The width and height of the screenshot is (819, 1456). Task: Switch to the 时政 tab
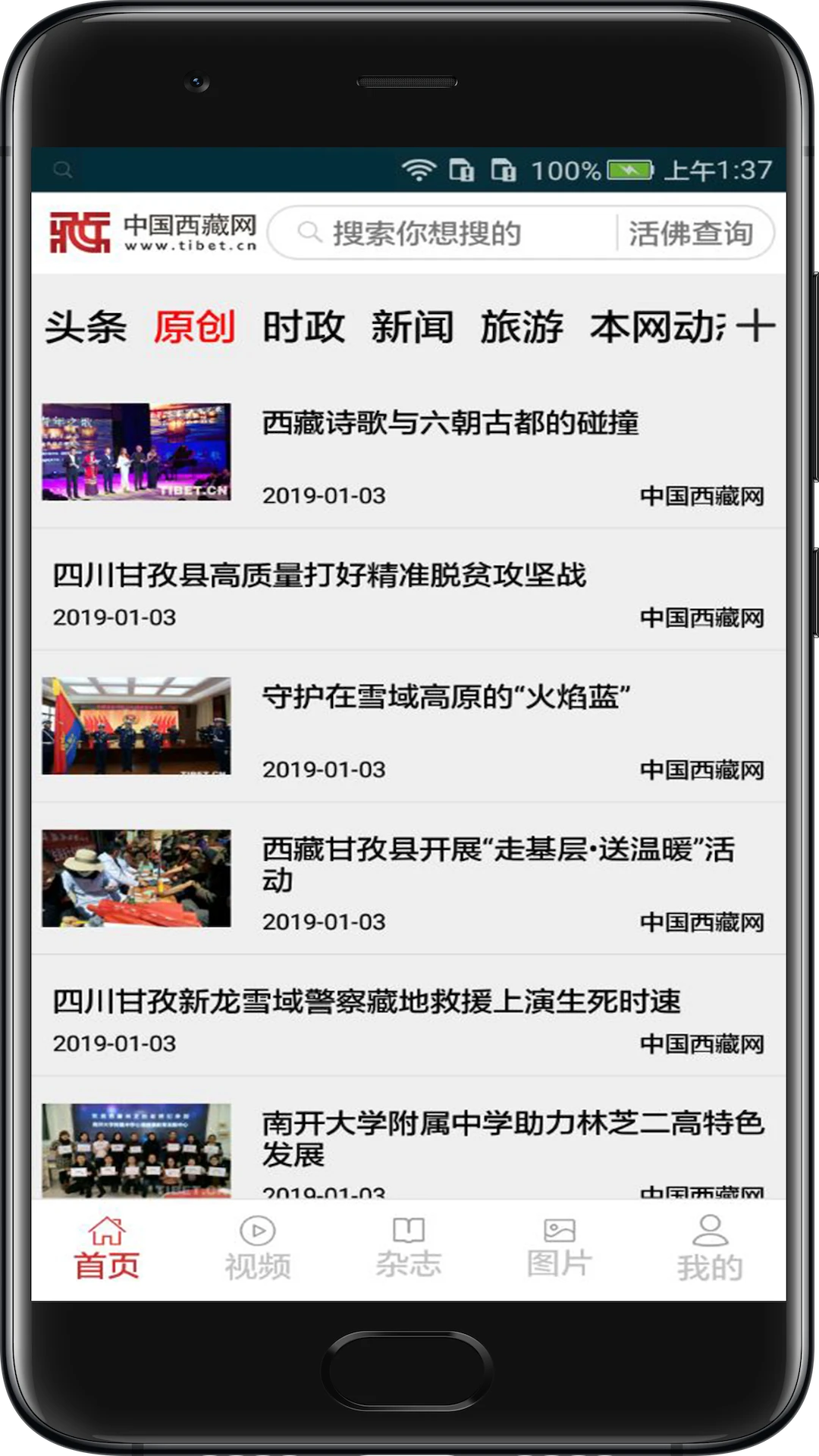tap(303, 328)
